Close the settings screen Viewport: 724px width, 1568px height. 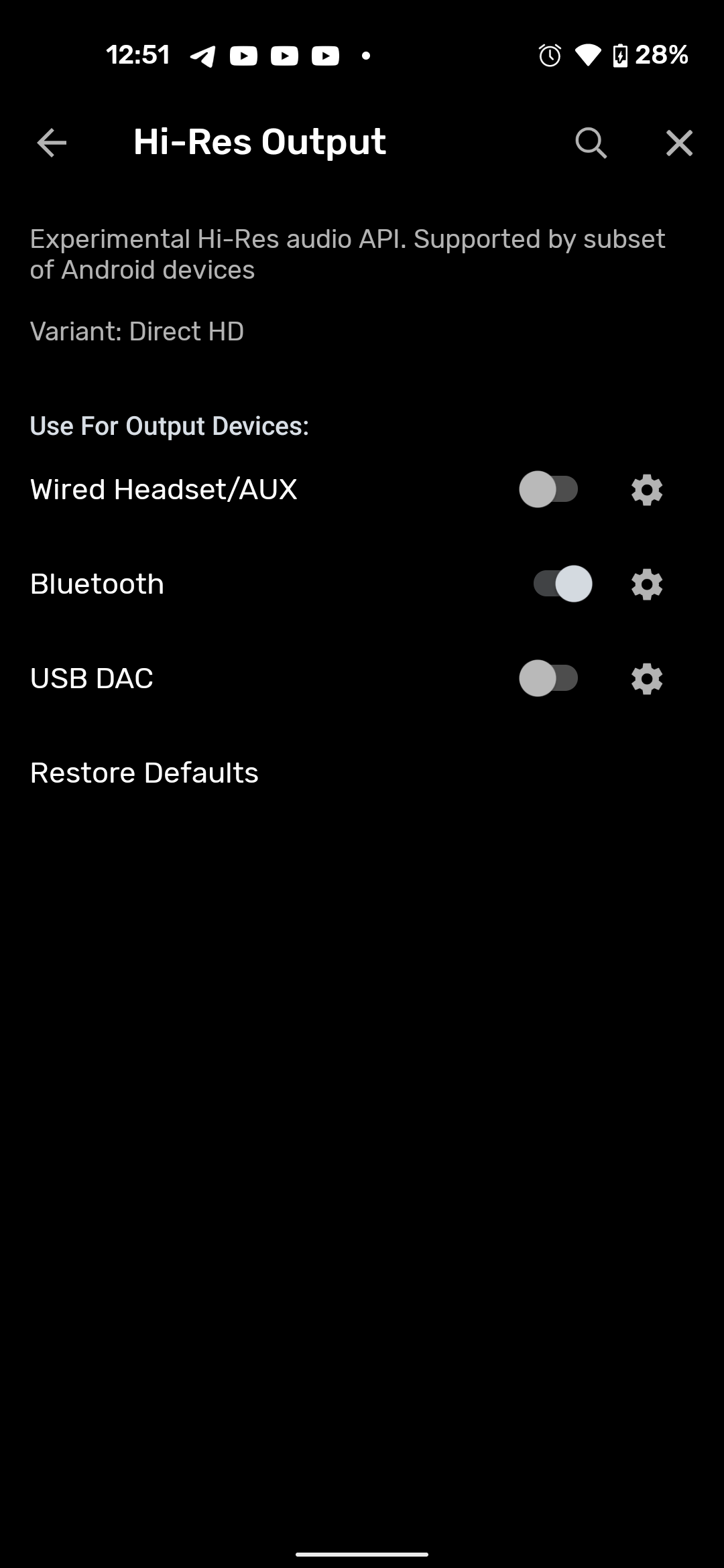pos(679,143)
